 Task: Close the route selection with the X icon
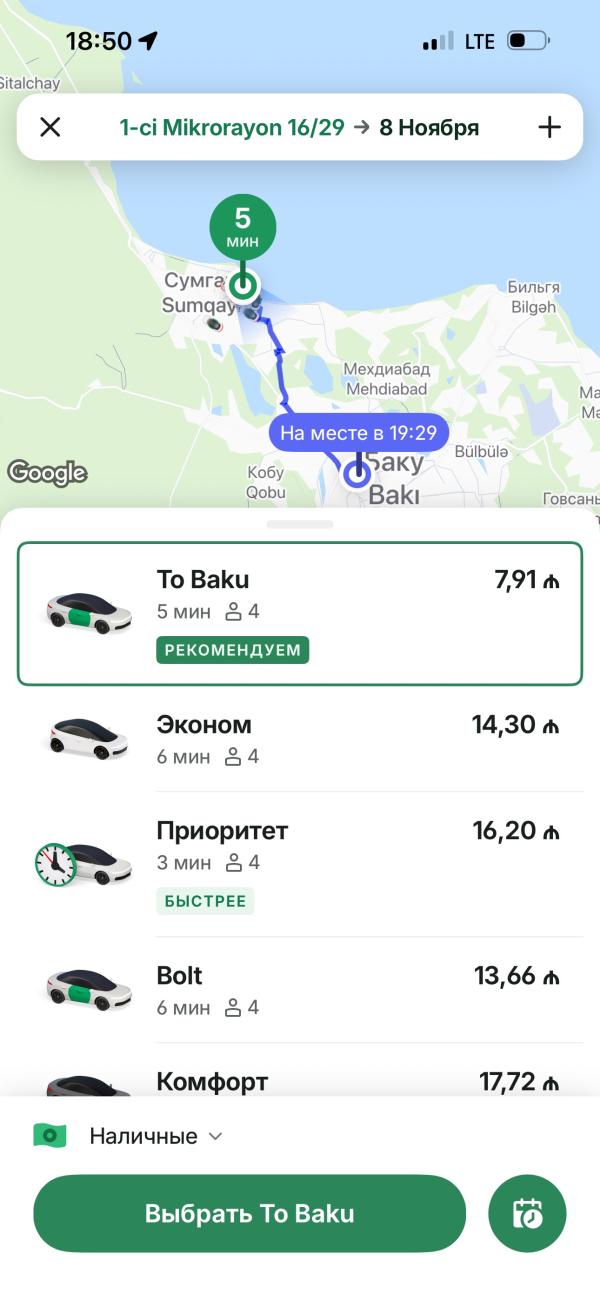point(50,127)
